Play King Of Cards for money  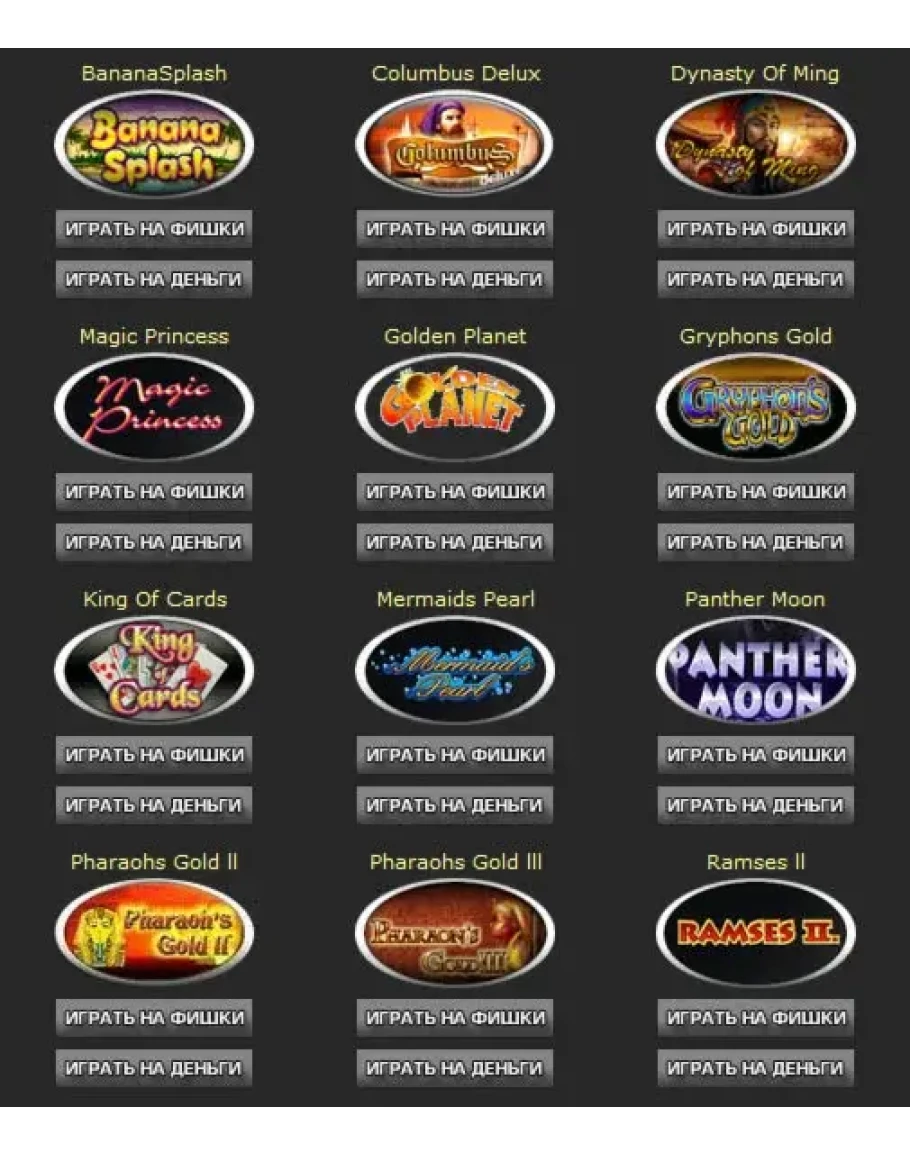(154, 805)
